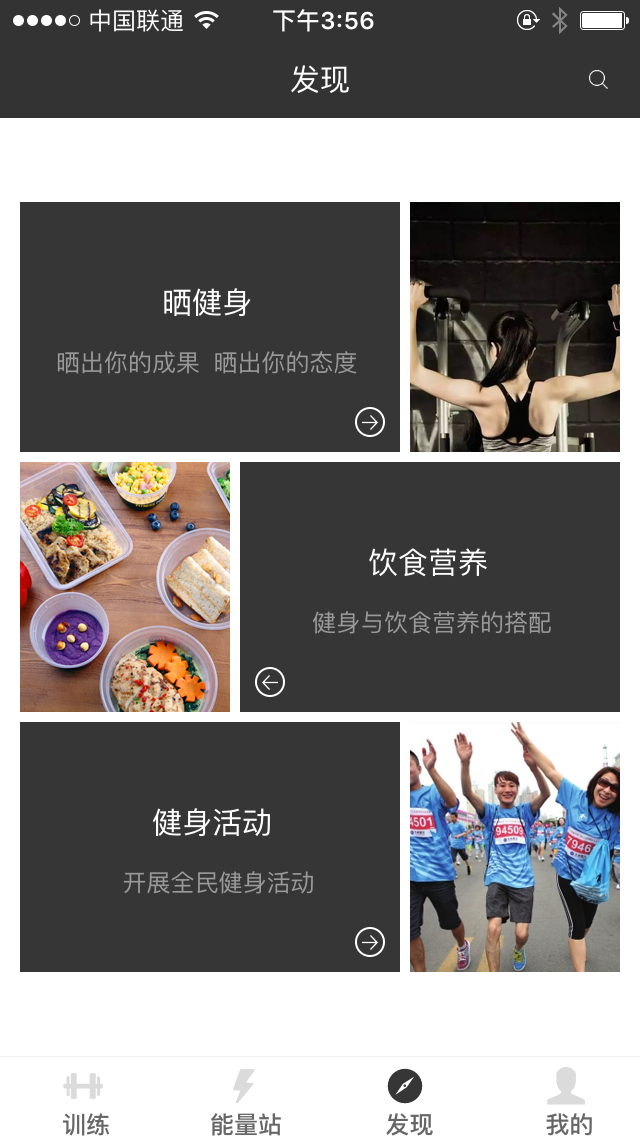The width and height of the screenshot is (640, 1136).
Task: Tap the arrow icon on 晒健身 card
Action: [370, 422]
